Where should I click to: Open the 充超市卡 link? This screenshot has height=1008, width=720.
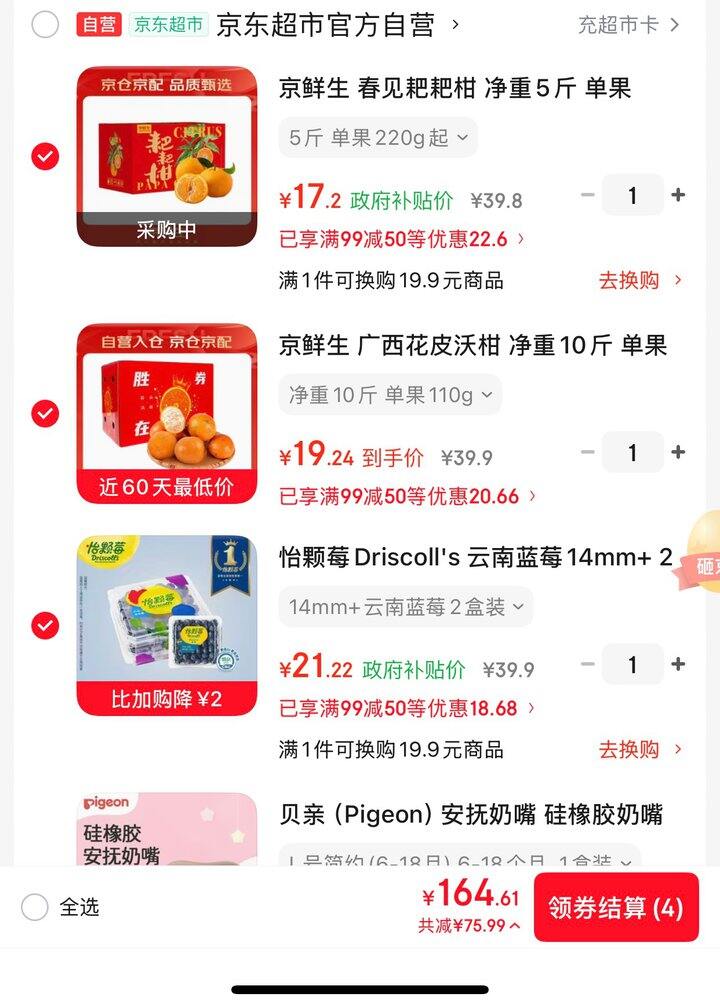point(628,25)
